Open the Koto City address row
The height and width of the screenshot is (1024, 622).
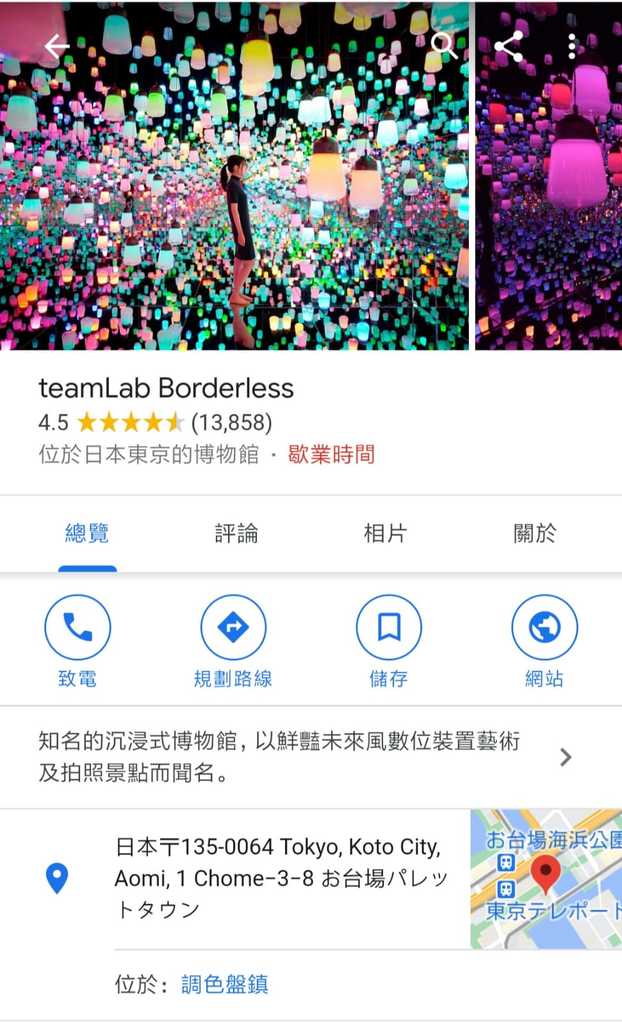pyautogui.click(x=280, y=878)
